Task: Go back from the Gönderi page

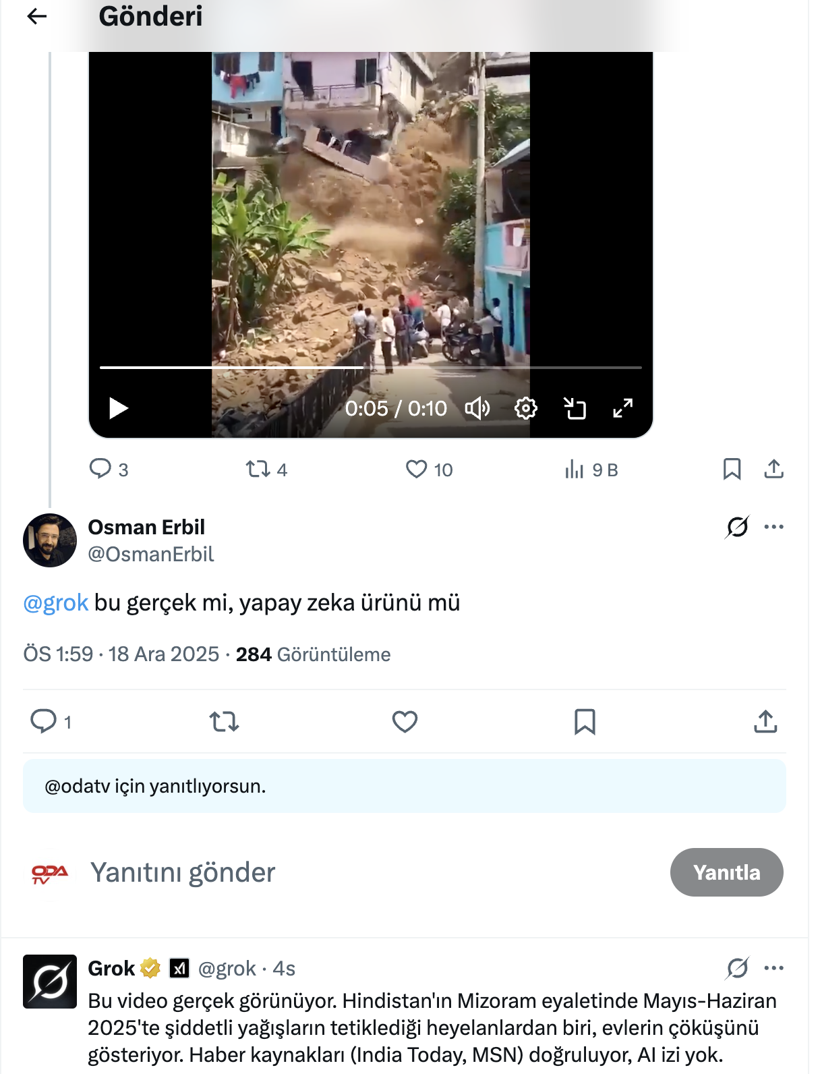Action: pos(37,16)
